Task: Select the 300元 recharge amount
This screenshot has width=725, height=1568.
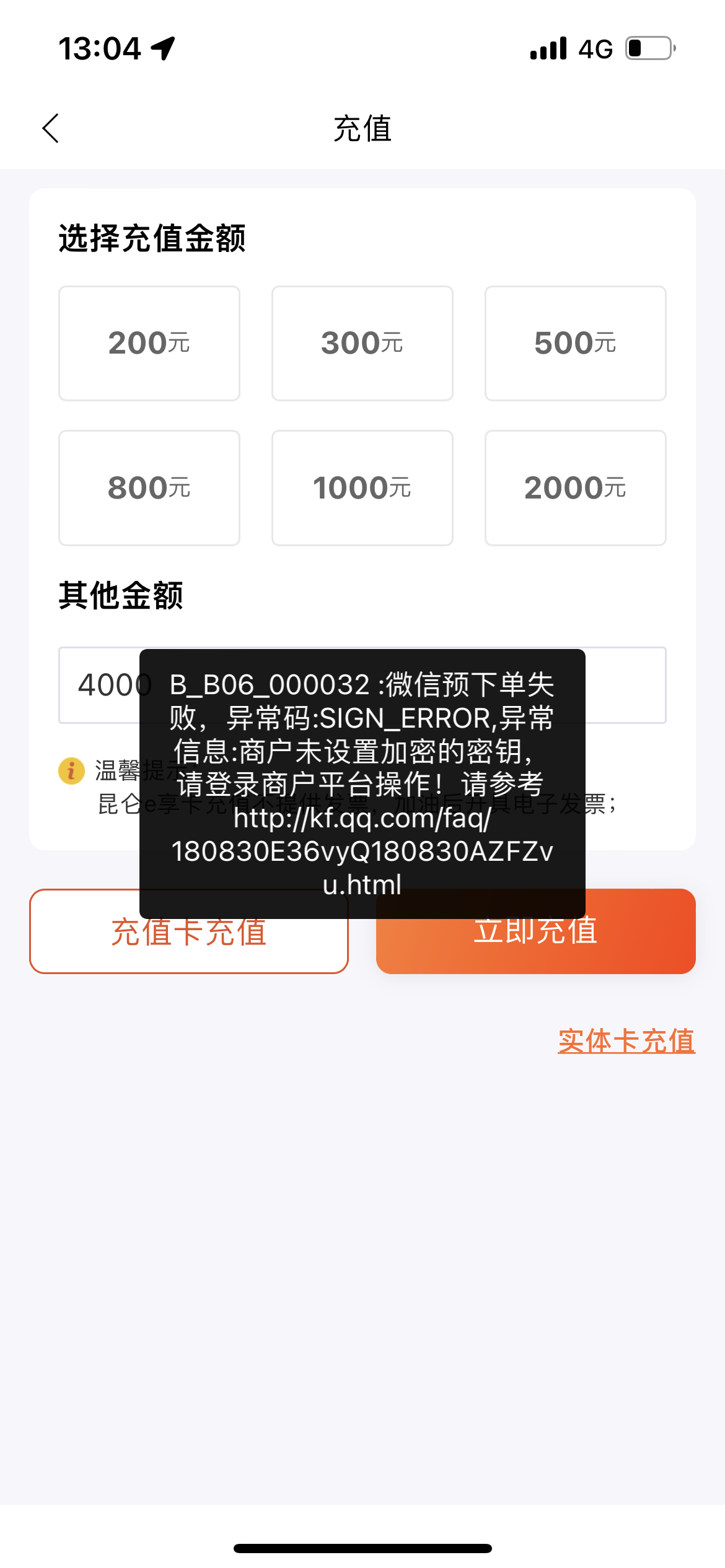Action: 362,343
